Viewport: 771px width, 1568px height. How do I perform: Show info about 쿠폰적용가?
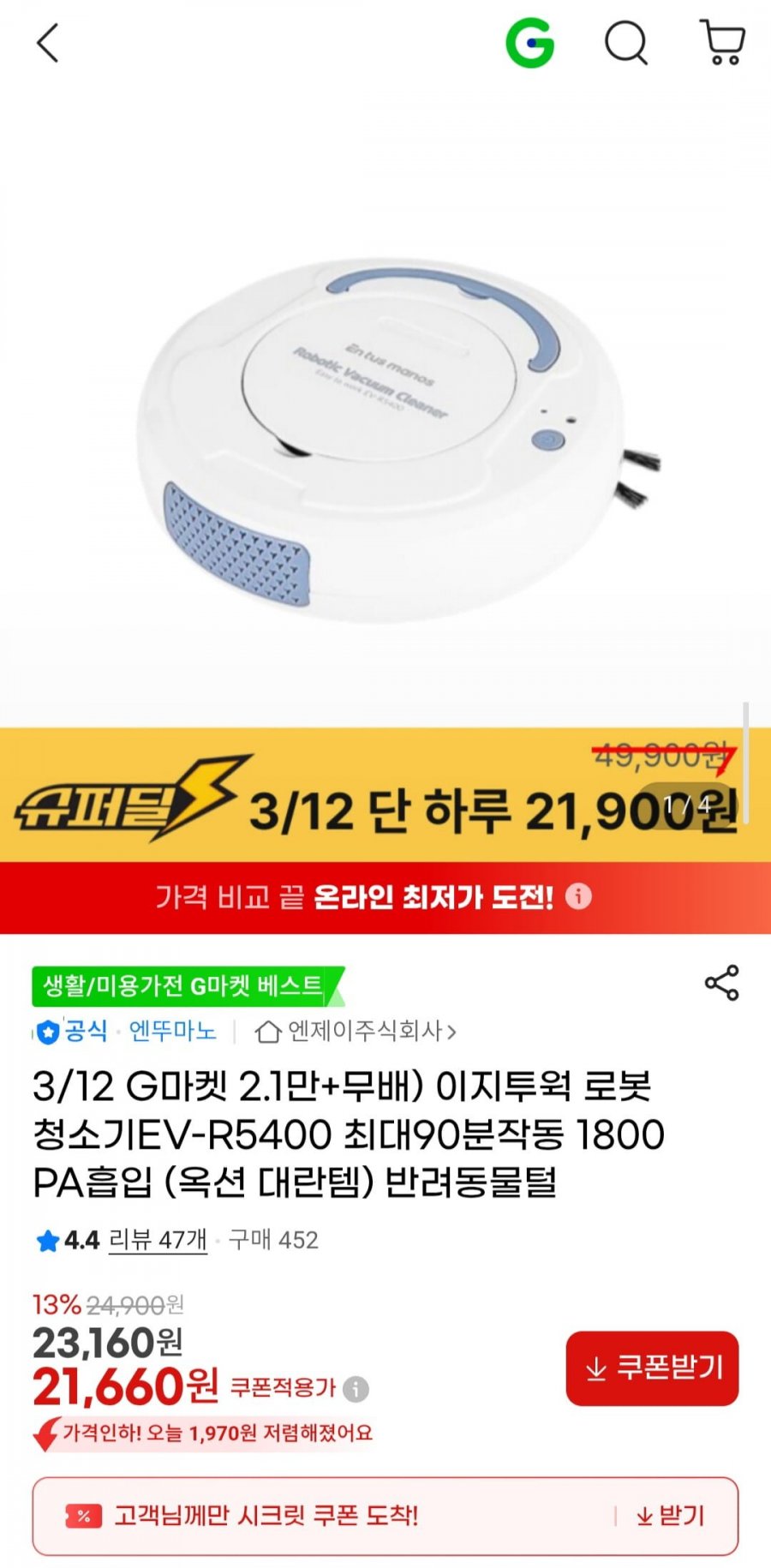[x=356, y=1389]
